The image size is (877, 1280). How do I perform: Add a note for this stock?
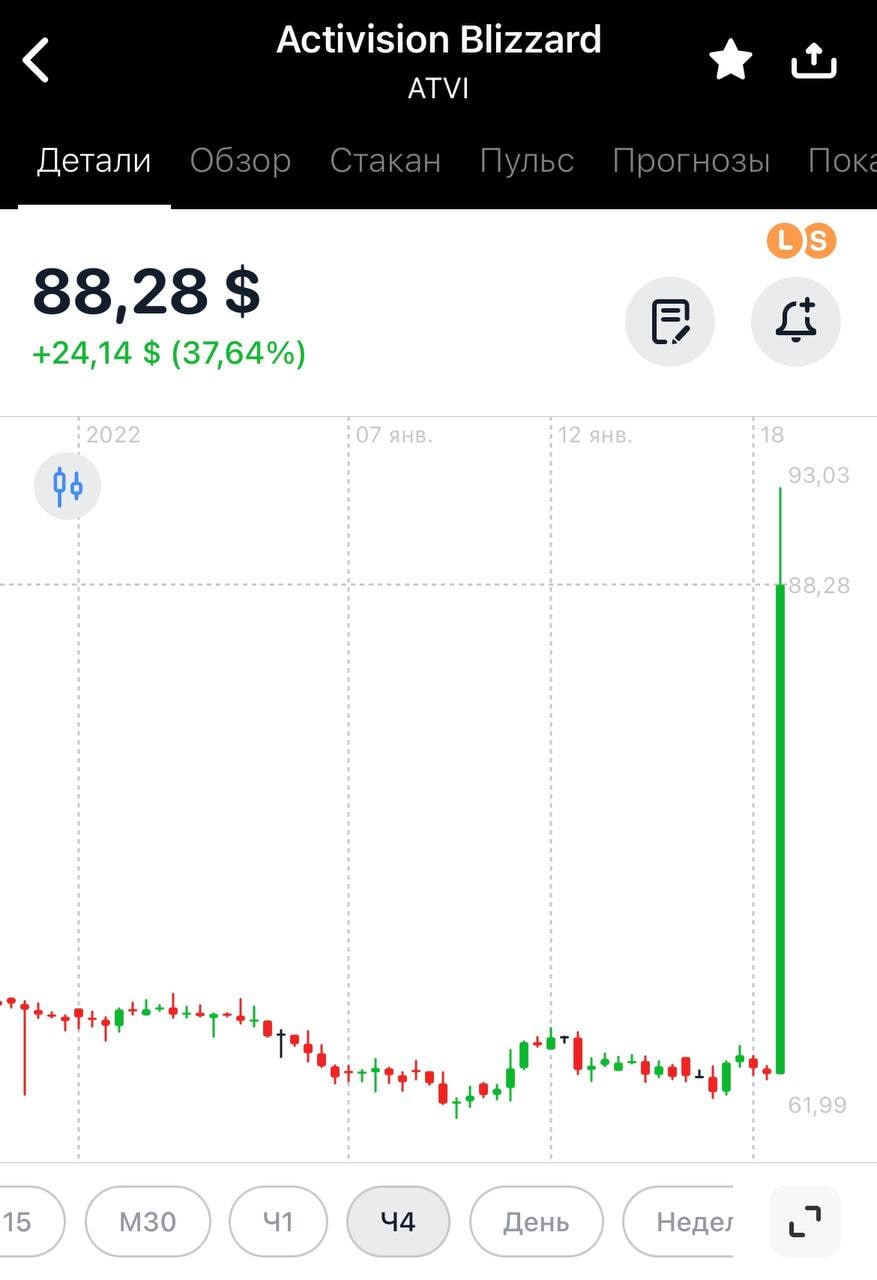(670, 322)
